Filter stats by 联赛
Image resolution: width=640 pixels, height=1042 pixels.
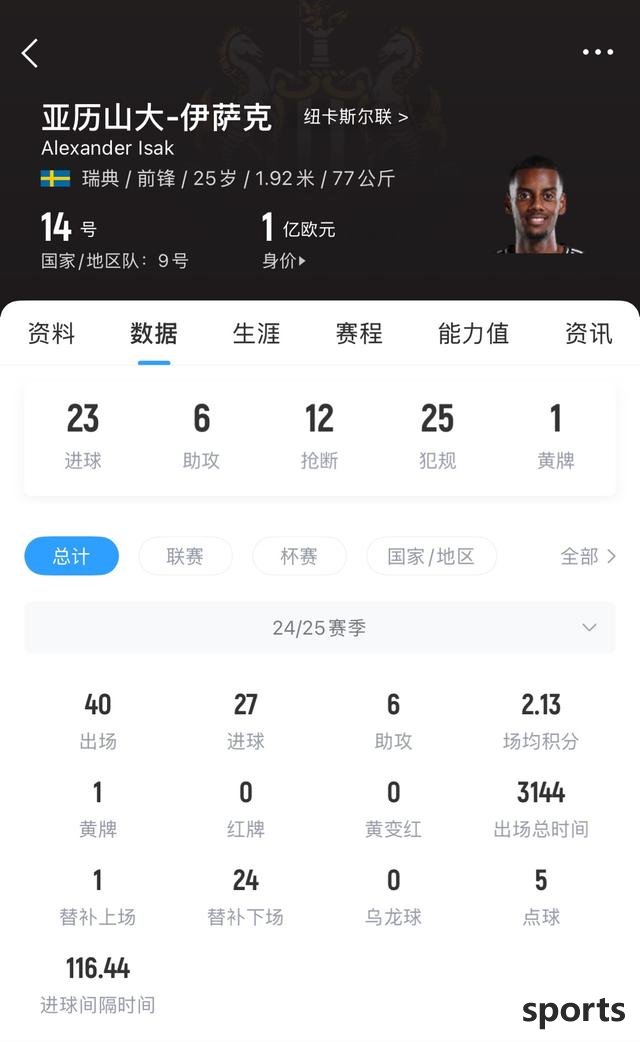pos(185,556)
